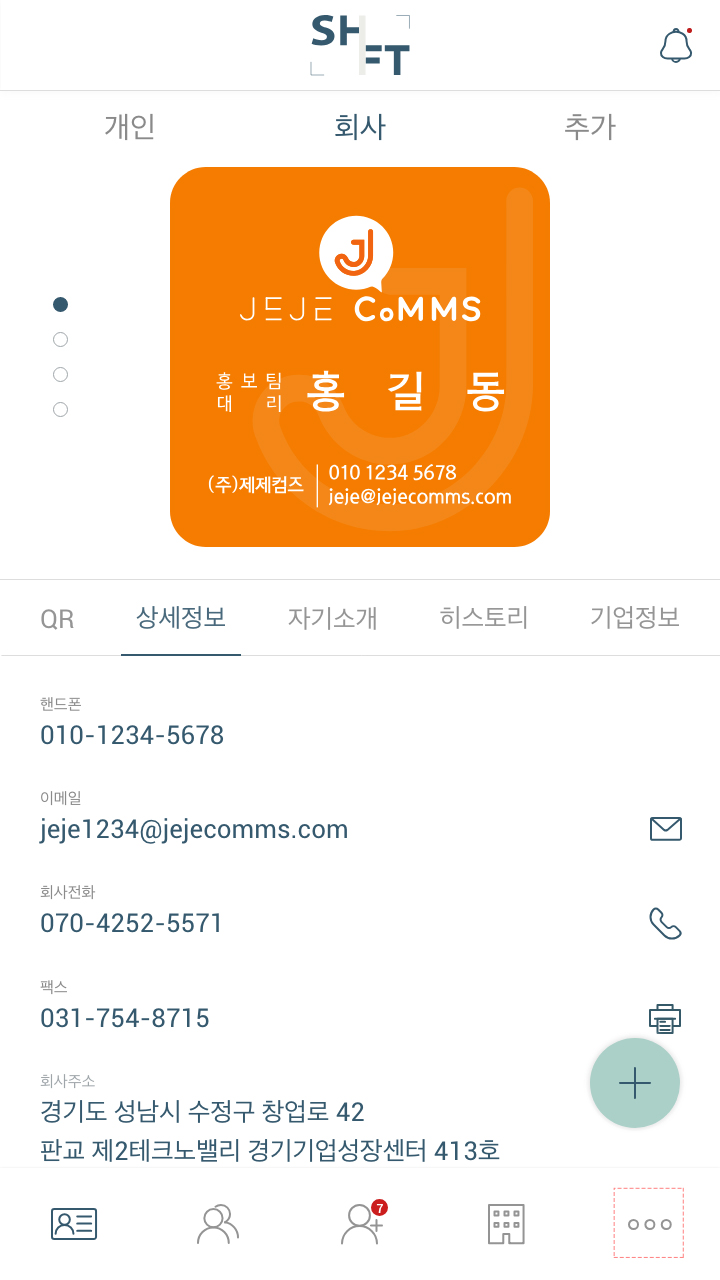Show the QR tab
The image size is (720, 1280).
(57, 619)
